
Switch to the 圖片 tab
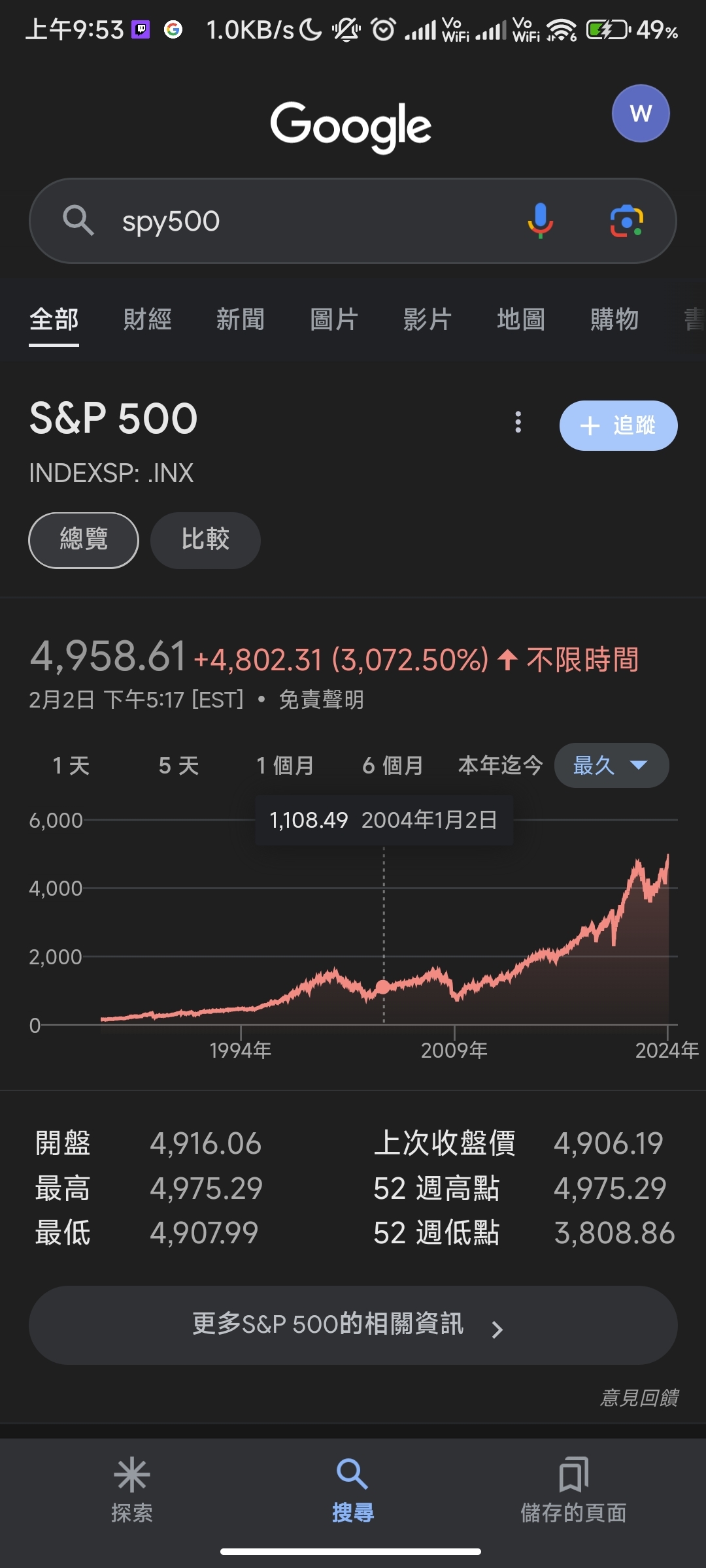pos(334,319)
